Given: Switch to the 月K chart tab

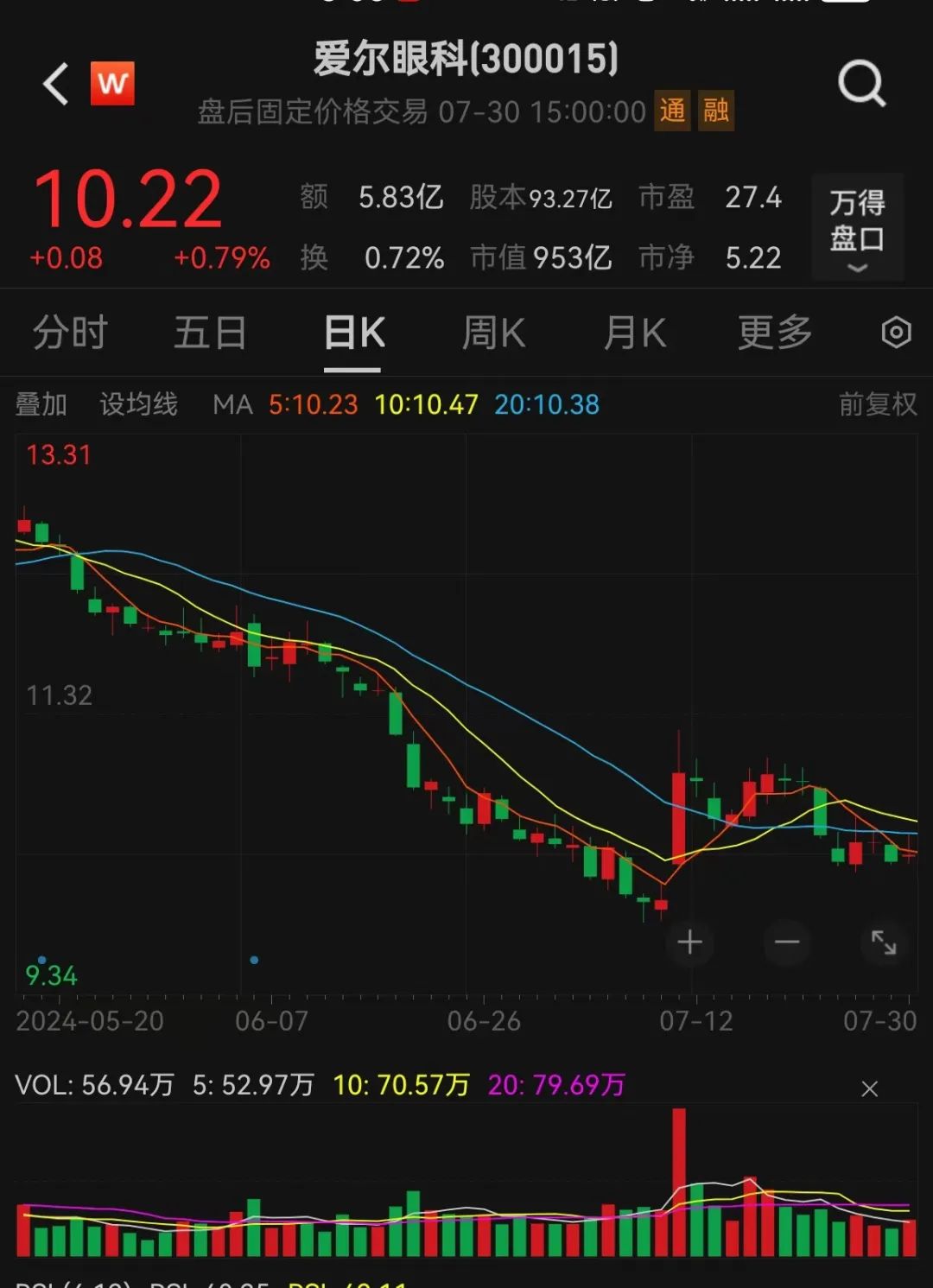Looking at the screenshot, I should 635,333.
